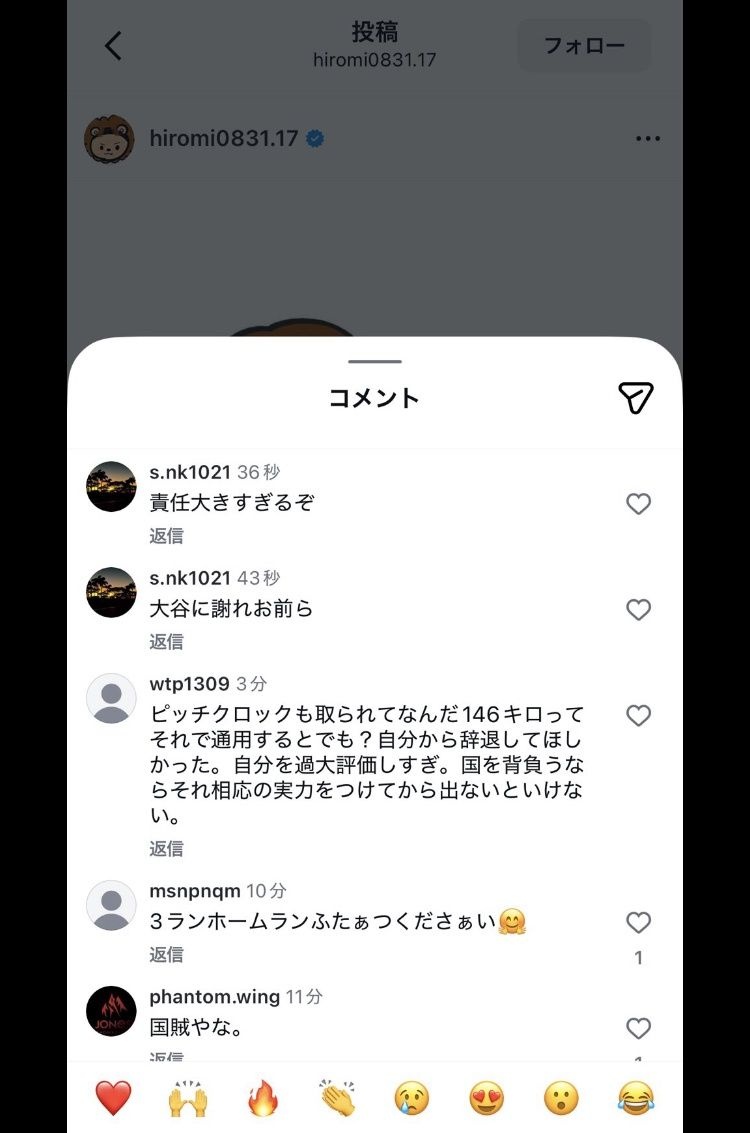750x1133 pixels.
Task: Like s.nk1021's comment 責任大きすぎるぞ
Action: point(638,504)
